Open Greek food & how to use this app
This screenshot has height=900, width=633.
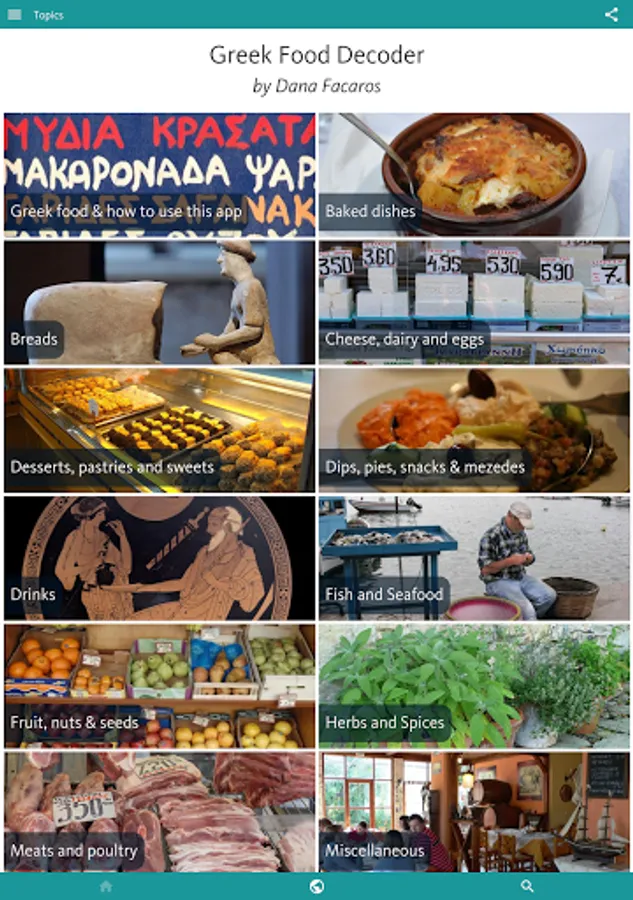[x=160, y=175]
